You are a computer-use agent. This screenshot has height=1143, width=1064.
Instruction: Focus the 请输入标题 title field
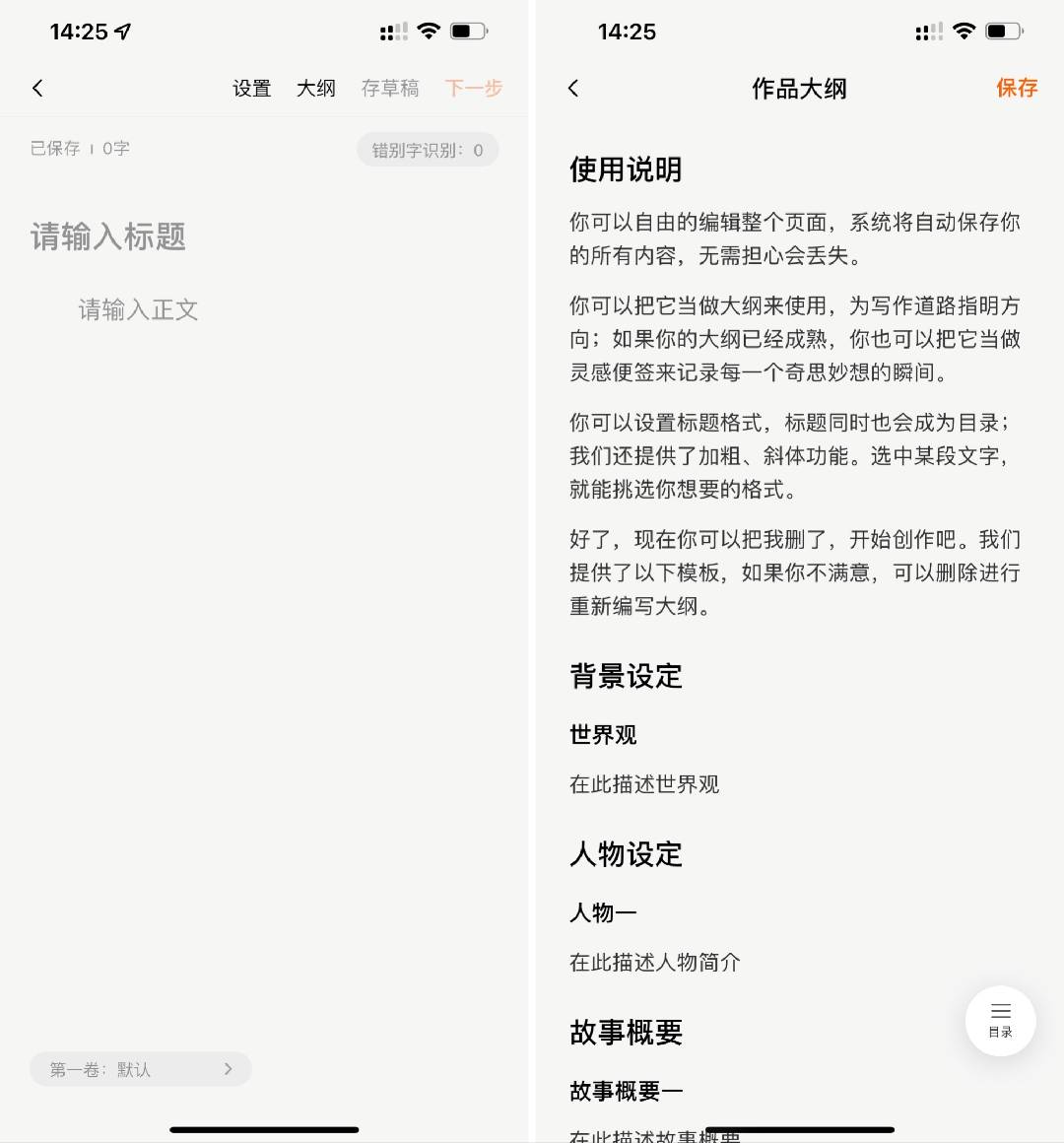(x=108, y=237)
